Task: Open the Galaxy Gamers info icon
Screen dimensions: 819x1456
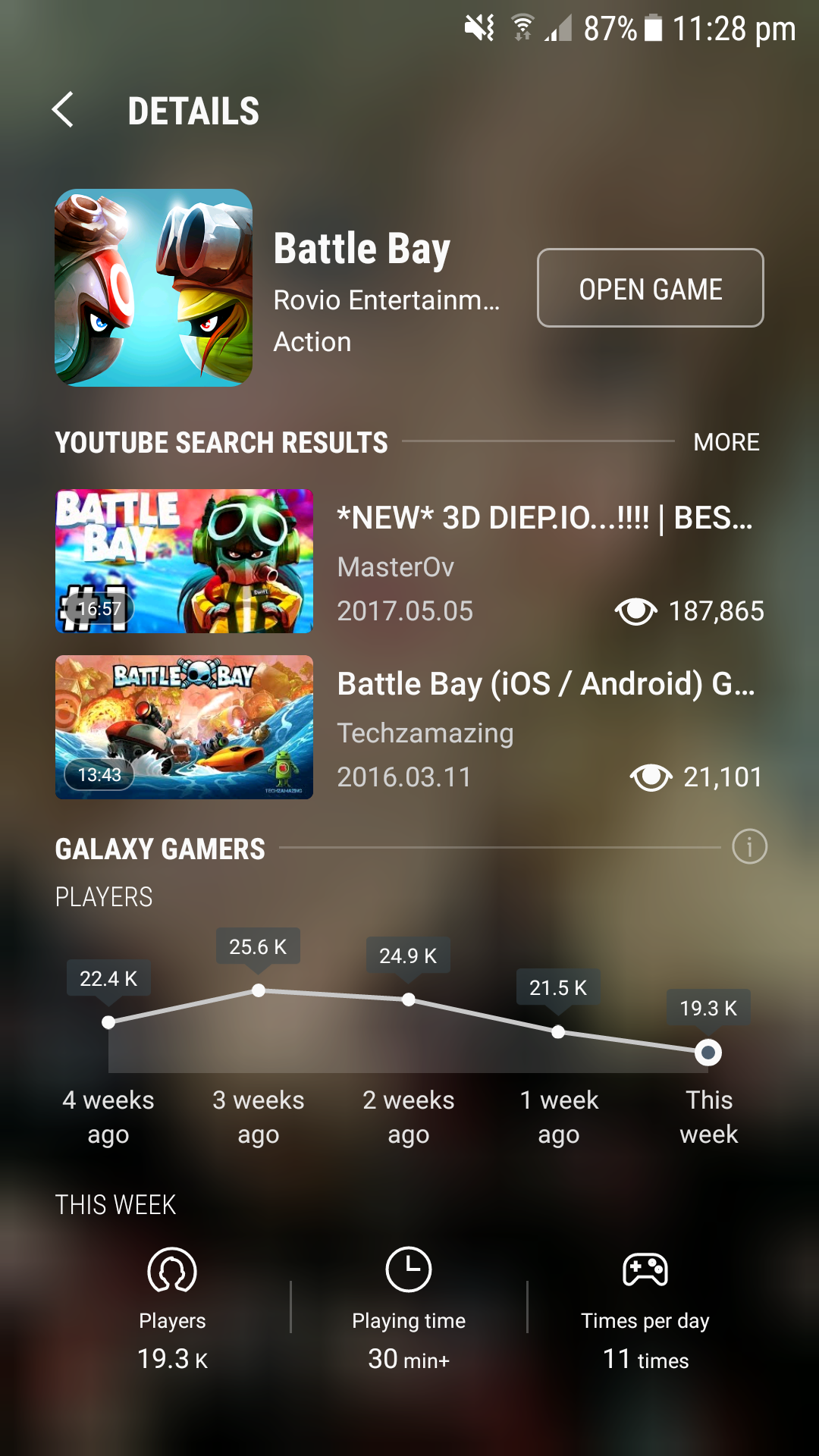Action: [749, 847]
